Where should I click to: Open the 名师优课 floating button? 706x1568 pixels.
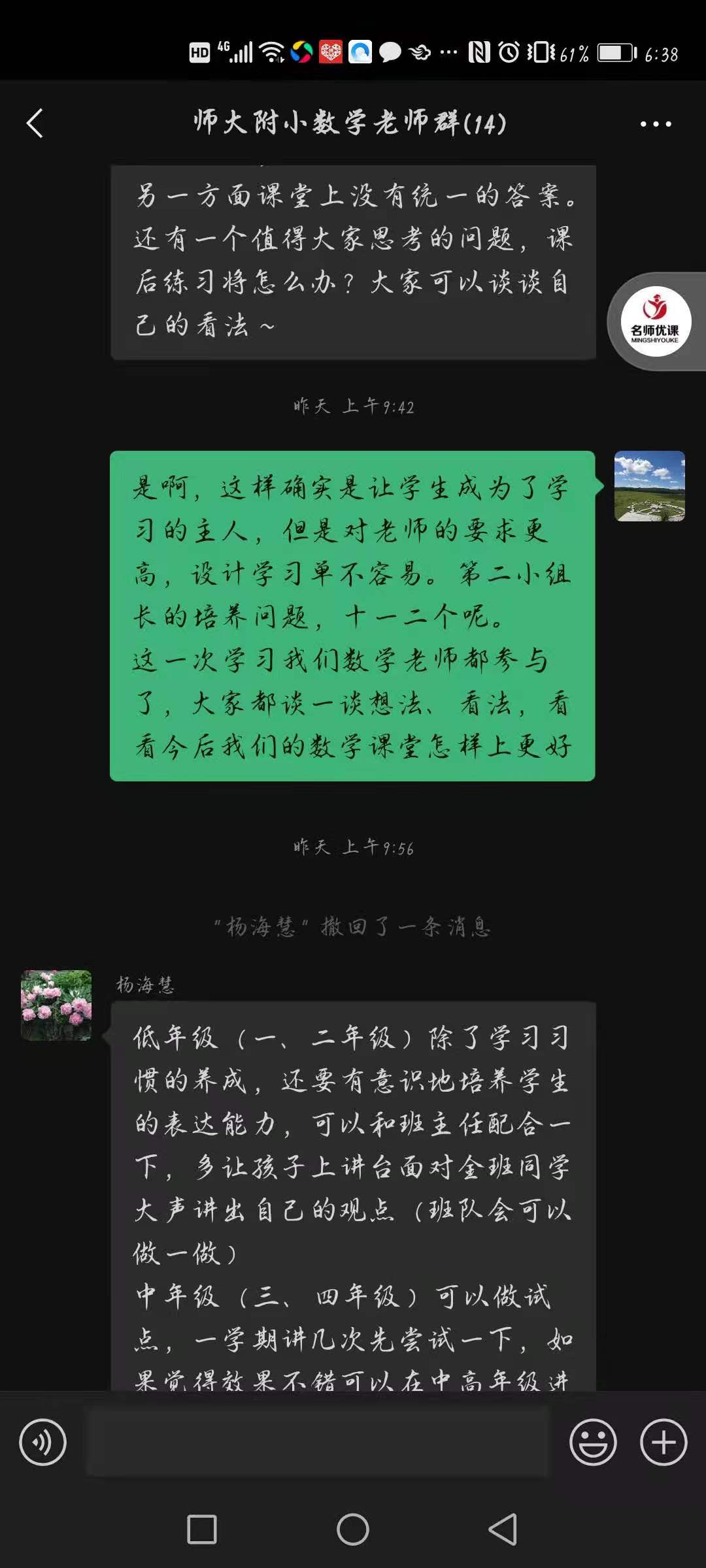click(656, 321)
